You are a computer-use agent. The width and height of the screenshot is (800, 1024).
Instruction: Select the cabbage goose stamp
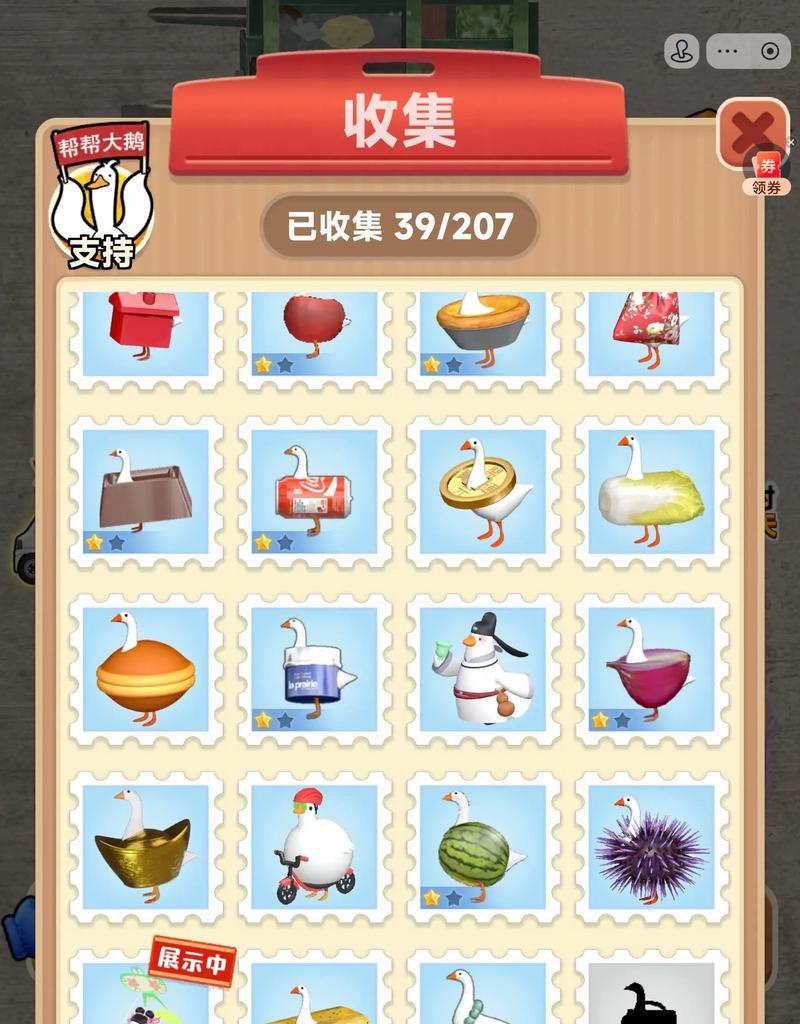coord(652,492)
